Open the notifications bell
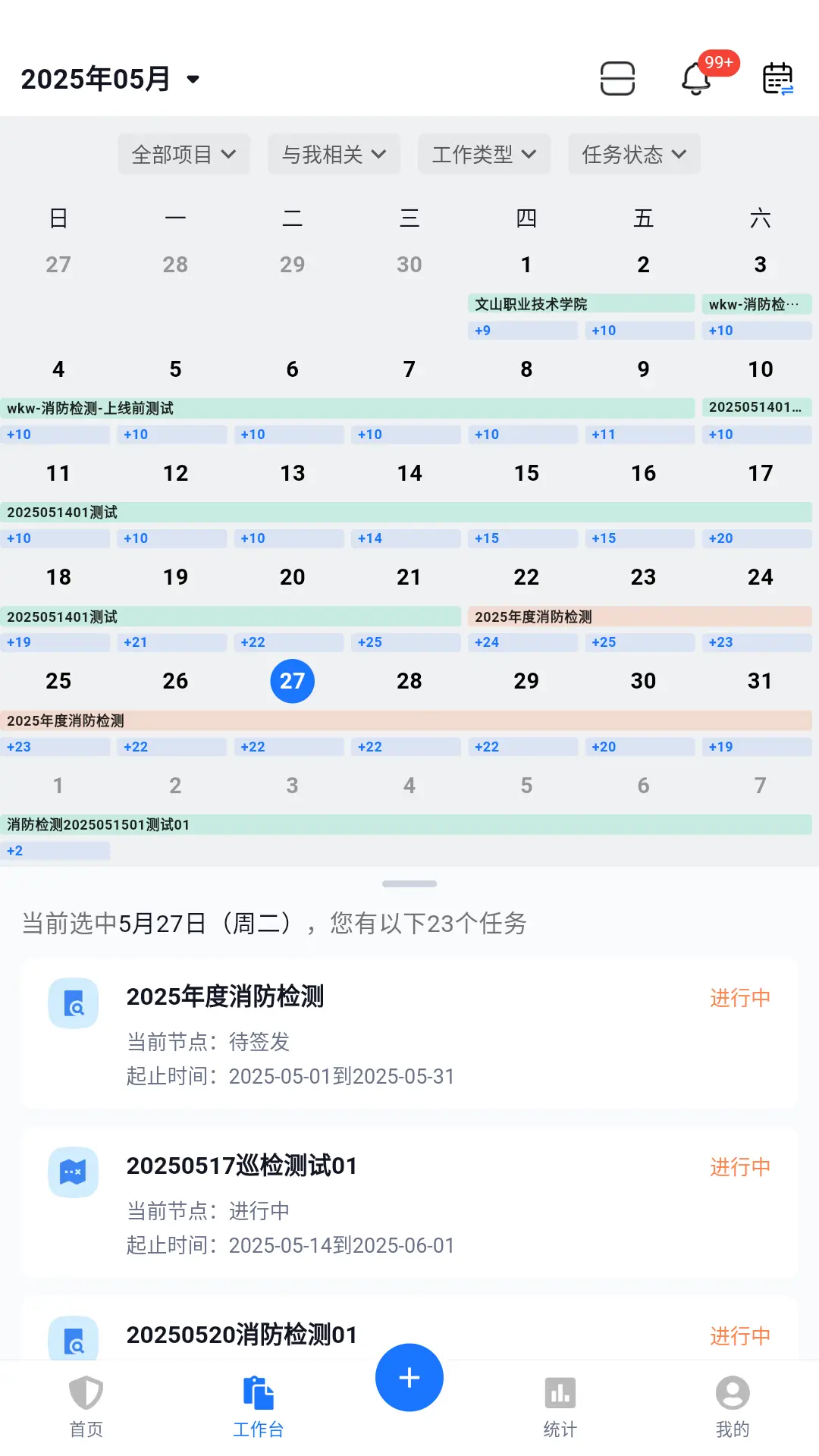This screenshot has width=819, height=1456. pos(696,79)
